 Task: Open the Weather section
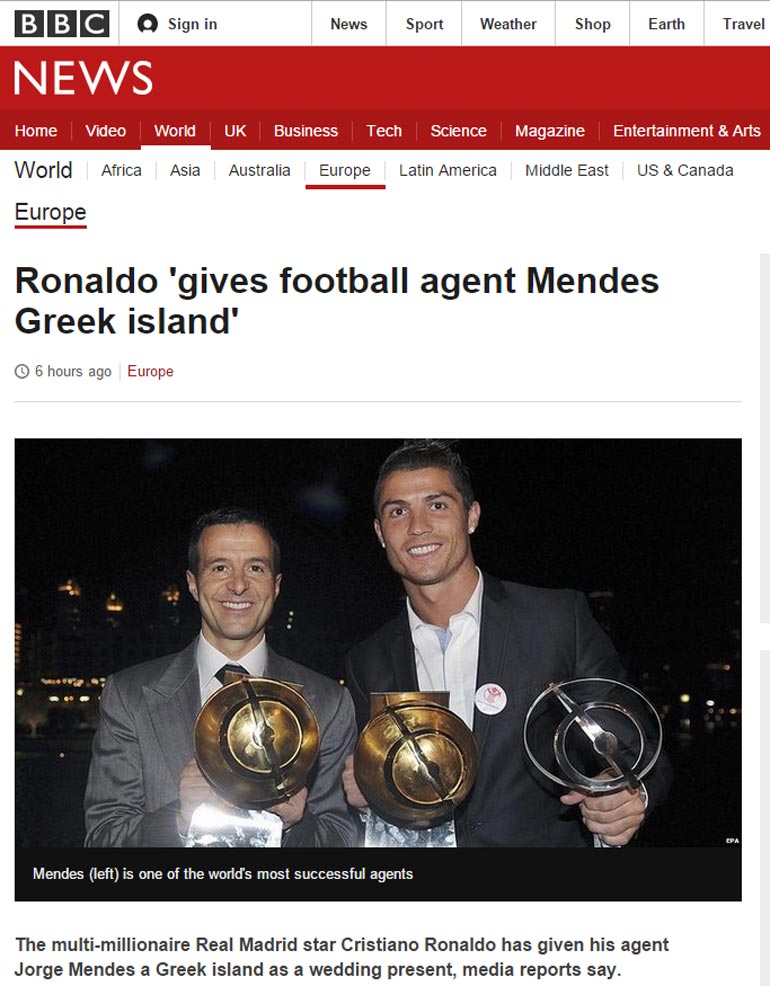[508, 24]
